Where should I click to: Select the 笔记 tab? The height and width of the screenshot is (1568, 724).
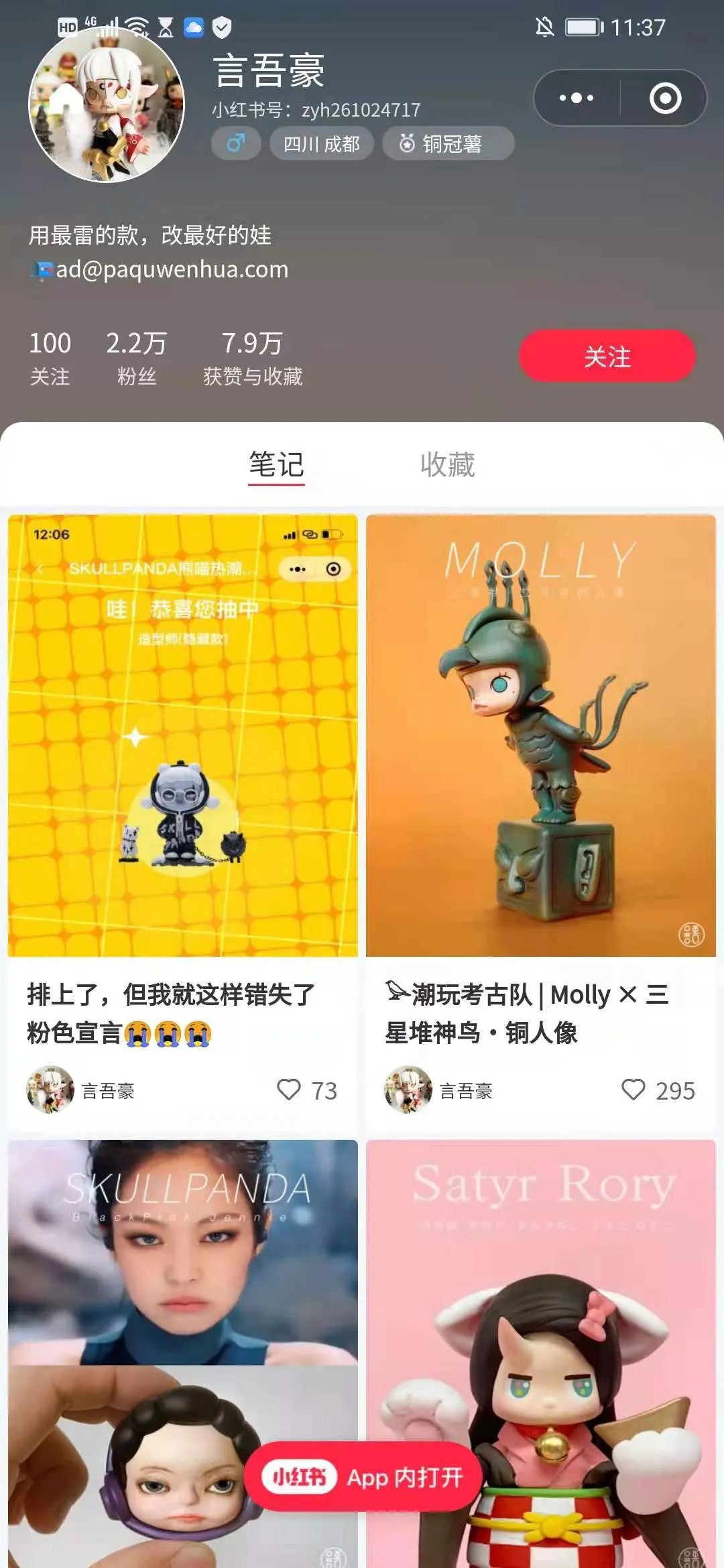[x=276, y=464]
